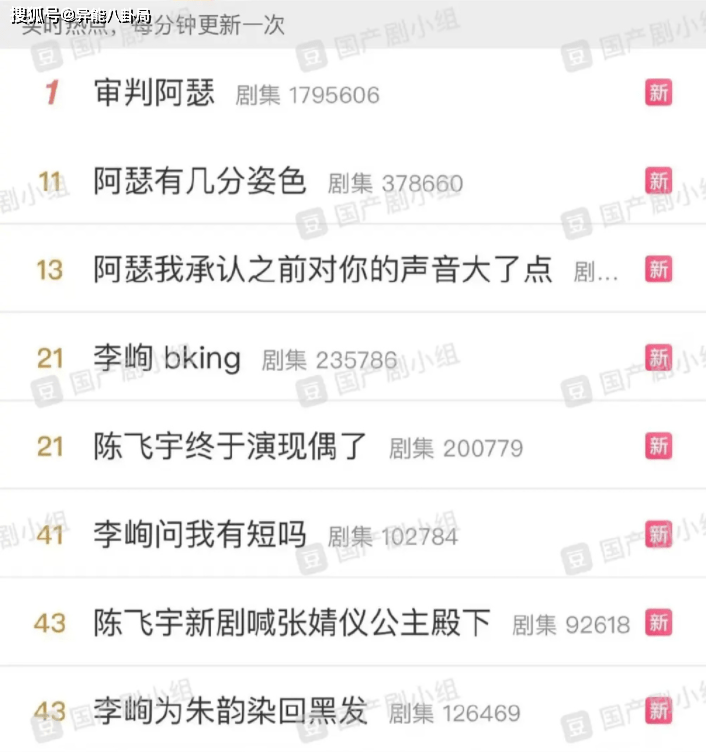View the topic 阿瑟有几分姿色
The height and width of the screenshot is (752, 706).
click(199, 182)
